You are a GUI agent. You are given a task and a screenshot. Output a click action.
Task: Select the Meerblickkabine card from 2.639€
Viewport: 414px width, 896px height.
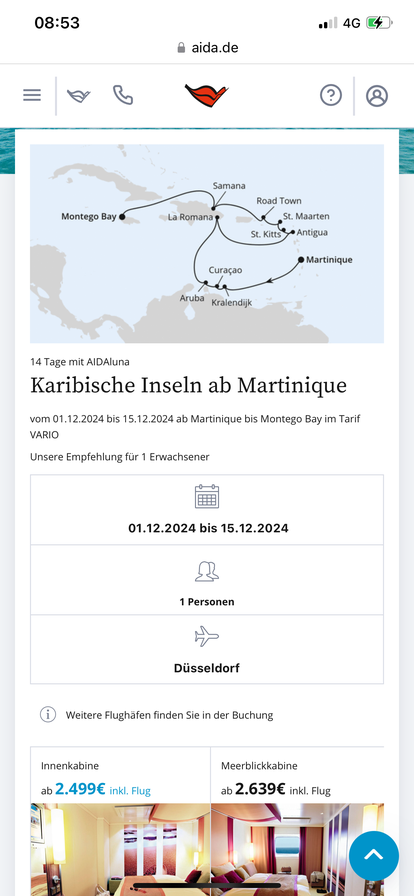[x=297, y=821]
